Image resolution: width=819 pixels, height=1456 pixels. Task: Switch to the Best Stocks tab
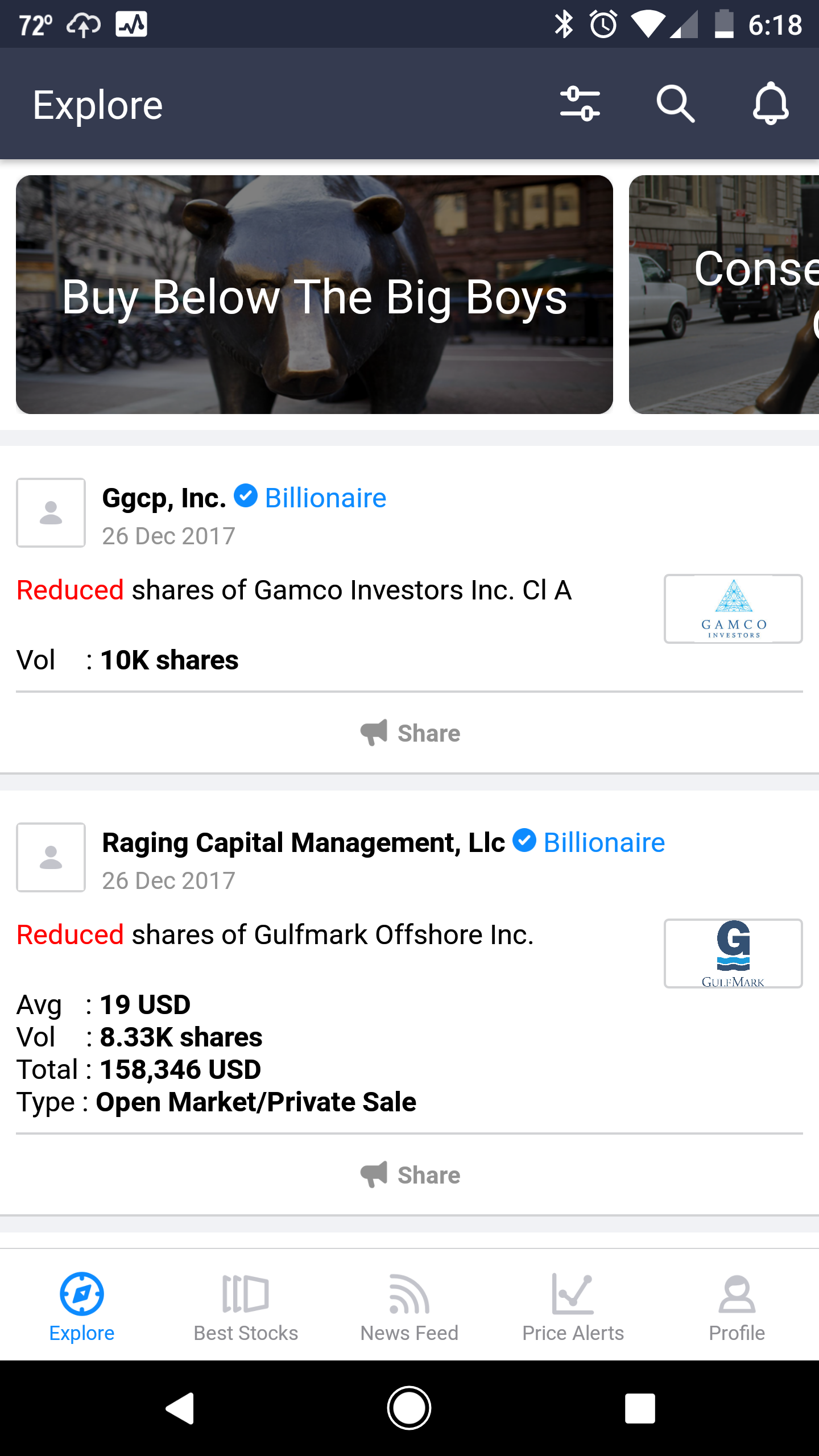pyautogui.click(x=246, y=1308)
